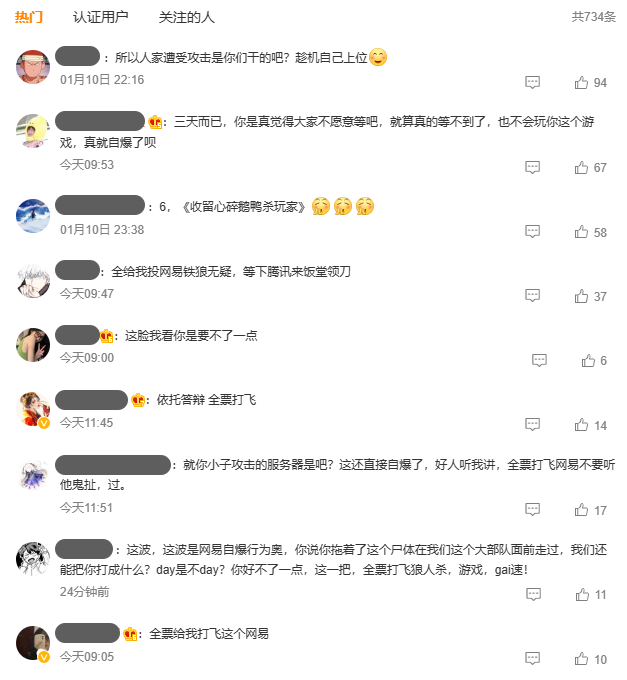627x680 pixels.
Task: Reply to the comment starting 三天而已
Action: click(x=533, y=168)
